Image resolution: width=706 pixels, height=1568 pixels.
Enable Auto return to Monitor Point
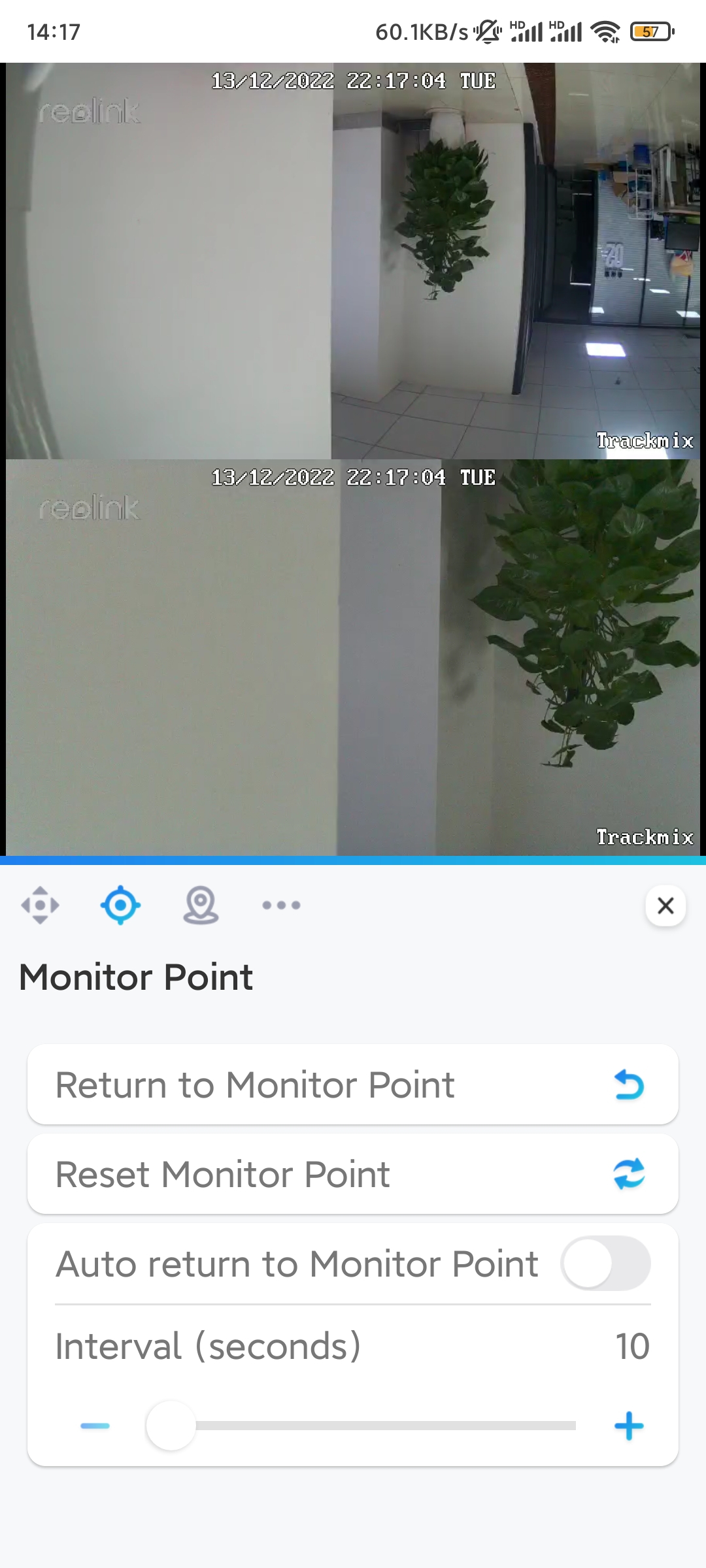(605, 1263)
